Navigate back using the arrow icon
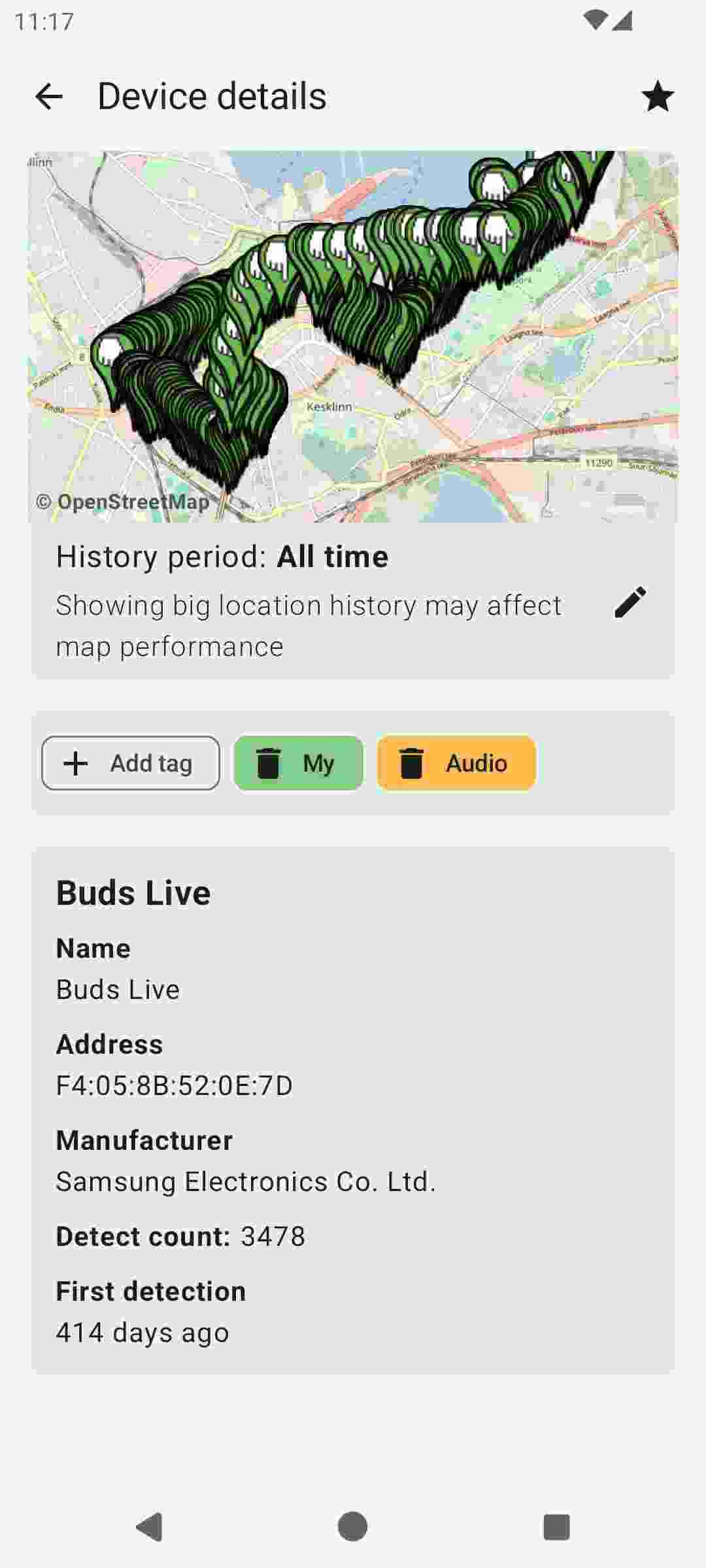The image size is (706, 1568). click(48, 97)
